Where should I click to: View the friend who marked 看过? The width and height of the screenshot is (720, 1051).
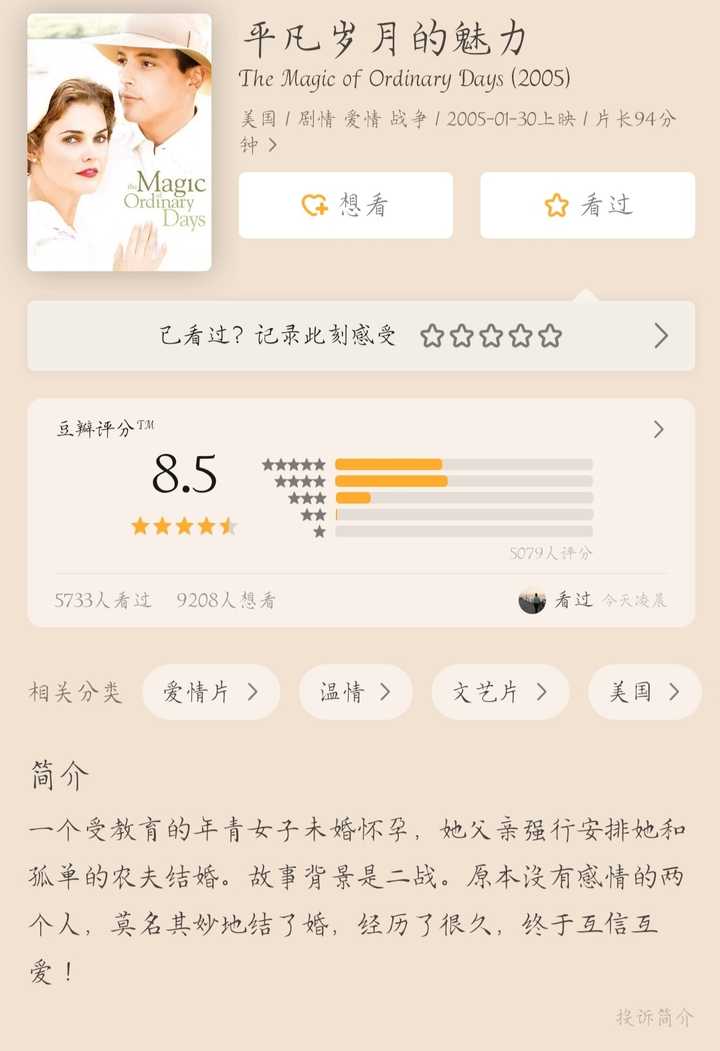(x=533, y=600)
